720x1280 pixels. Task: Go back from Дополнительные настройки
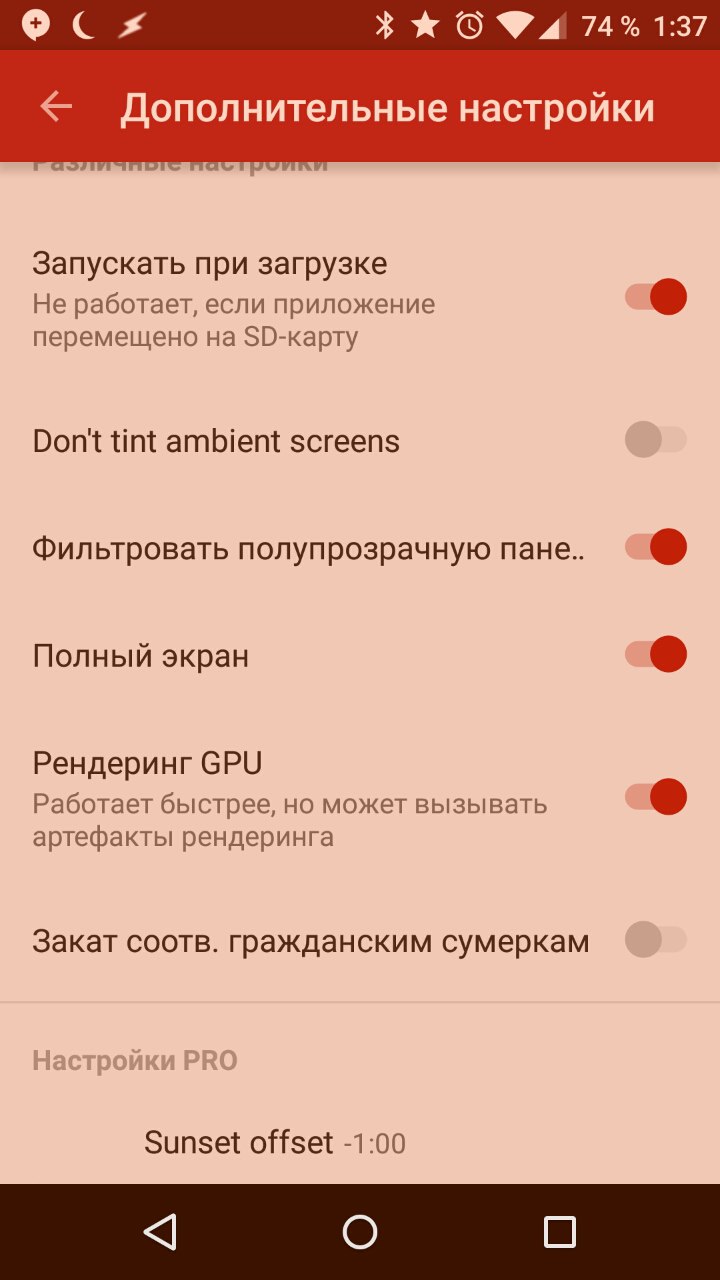pyautogui.click(x=57, y=107)
